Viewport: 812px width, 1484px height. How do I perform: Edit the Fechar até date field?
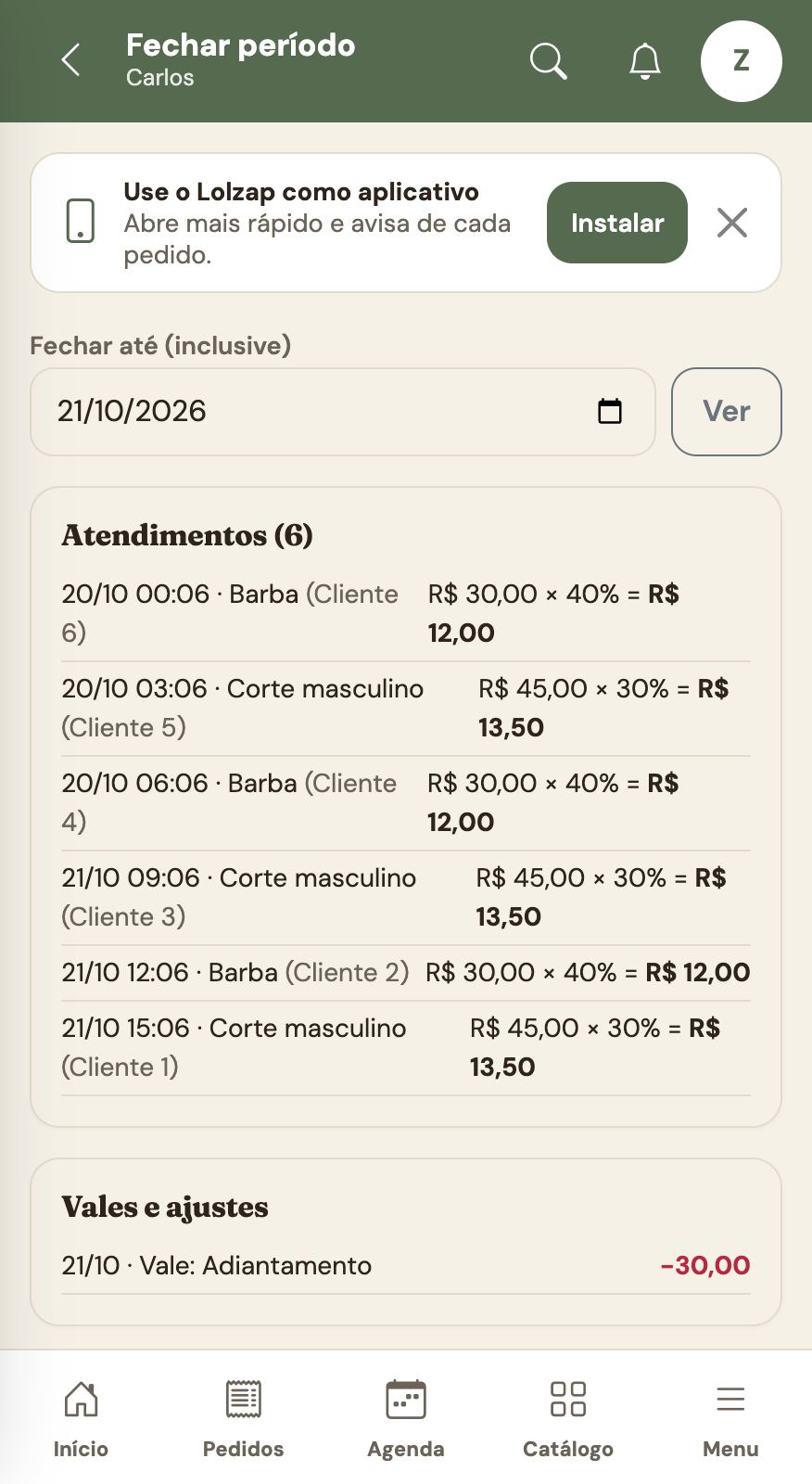(x=342, y=412)
